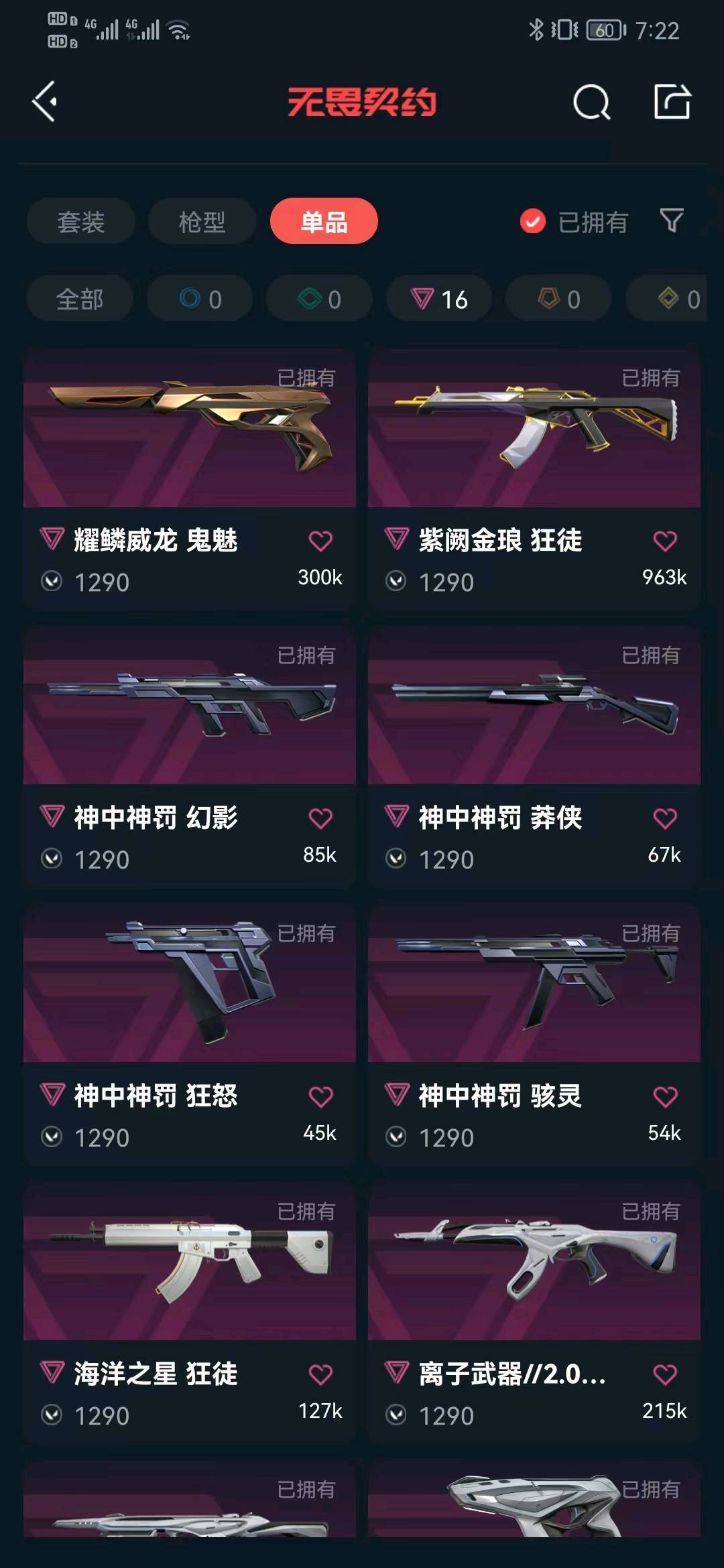Go back using the top-left arrow
This screenshot has height=1568, width=724.
[44, 102]
